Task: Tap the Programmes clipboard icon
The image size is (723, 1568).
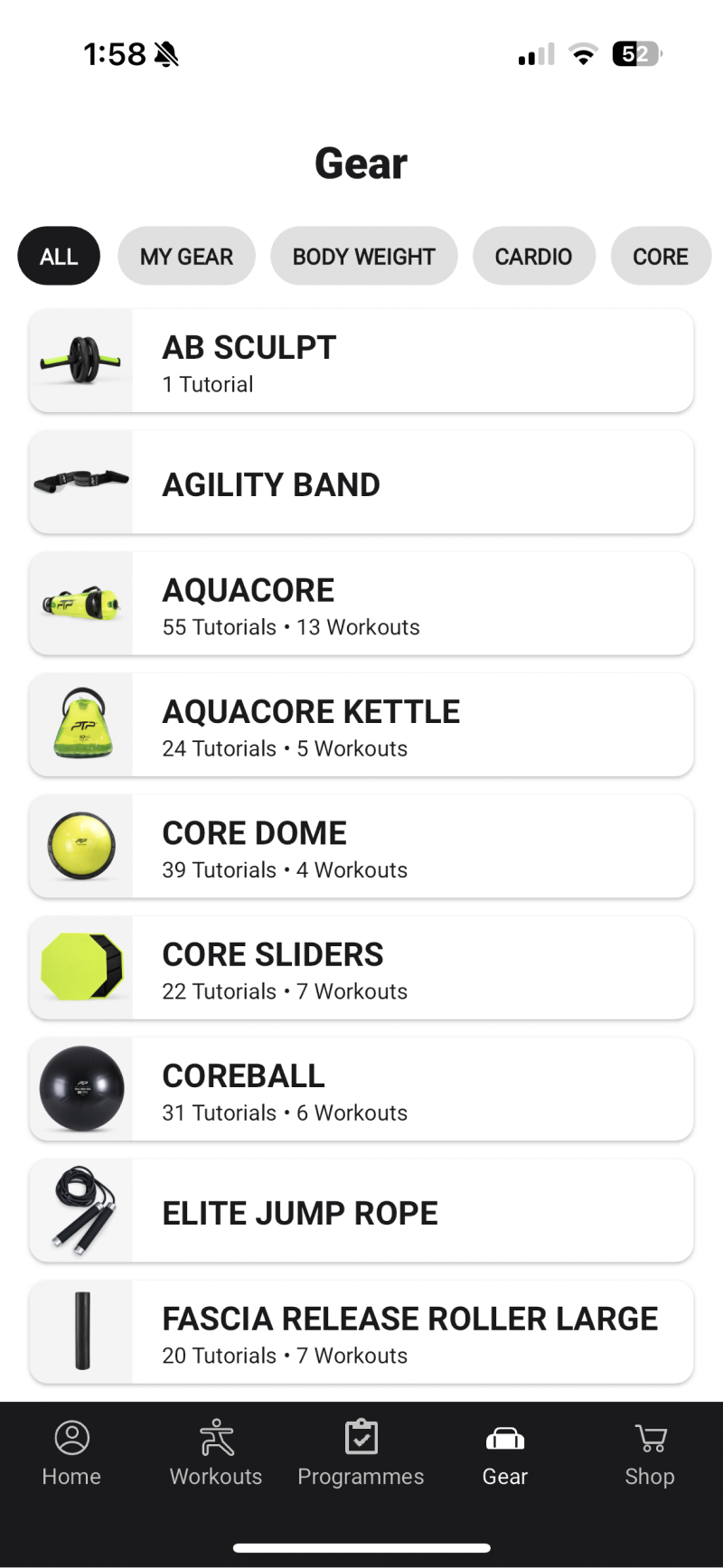Action: tap(361, 1436)
